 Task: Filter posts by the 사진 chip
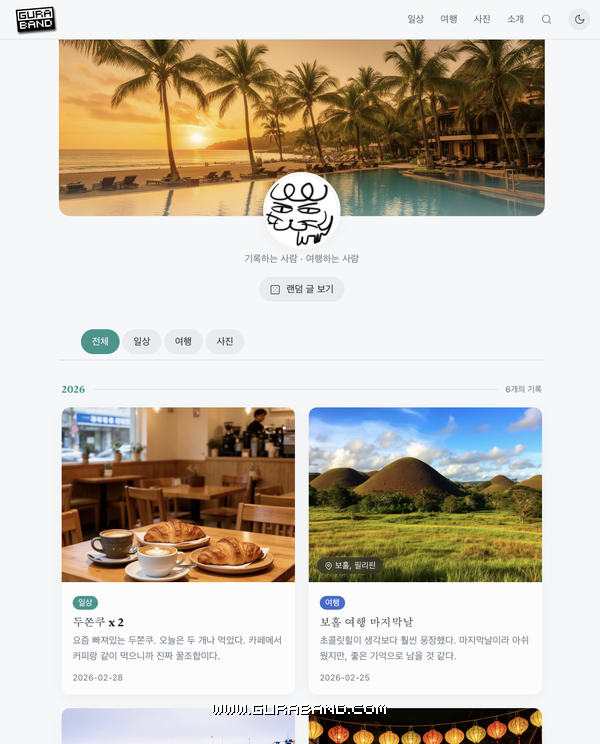click(225, 342)
